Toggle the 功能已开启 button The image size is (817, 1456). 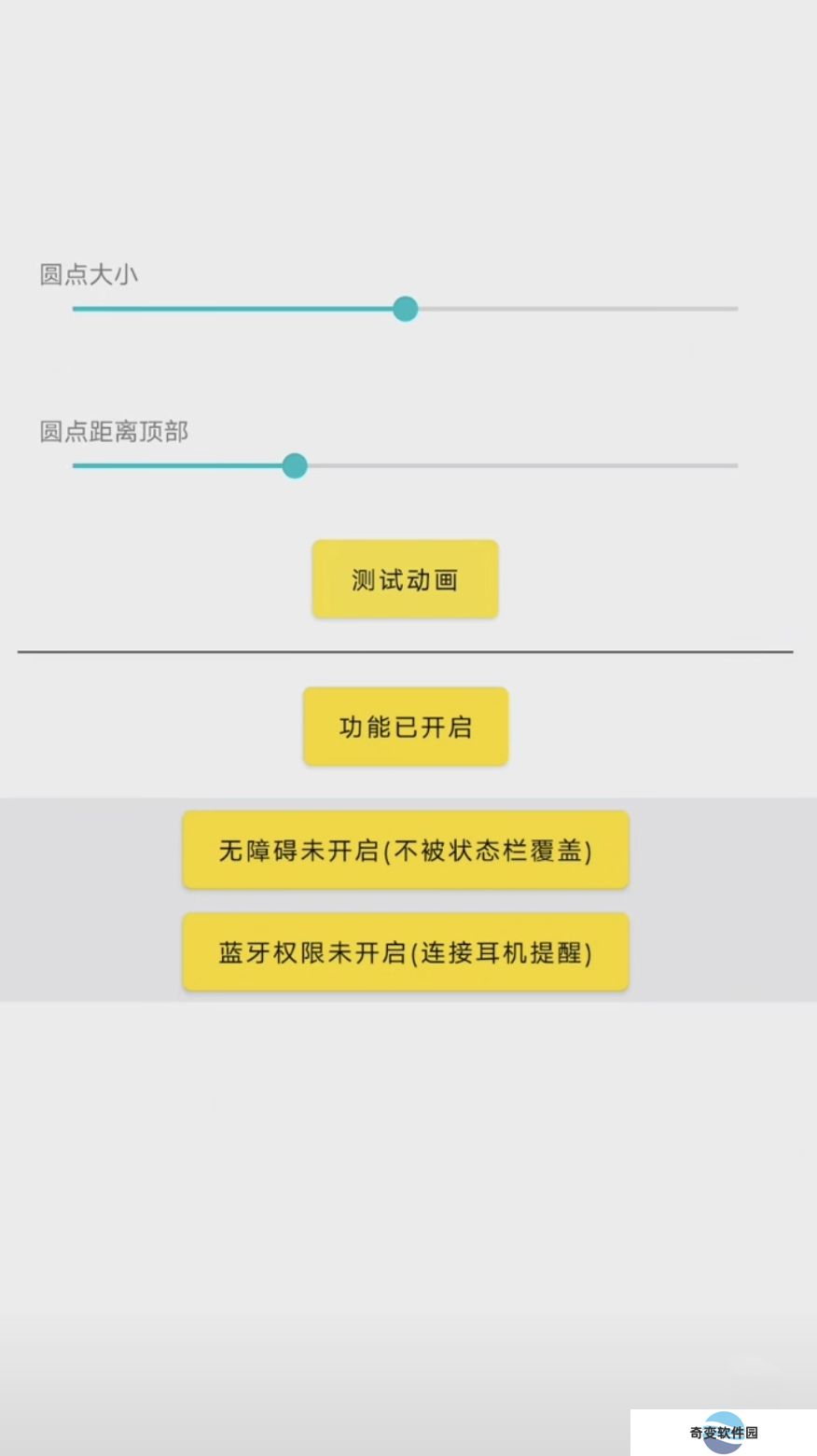point(405,727)
